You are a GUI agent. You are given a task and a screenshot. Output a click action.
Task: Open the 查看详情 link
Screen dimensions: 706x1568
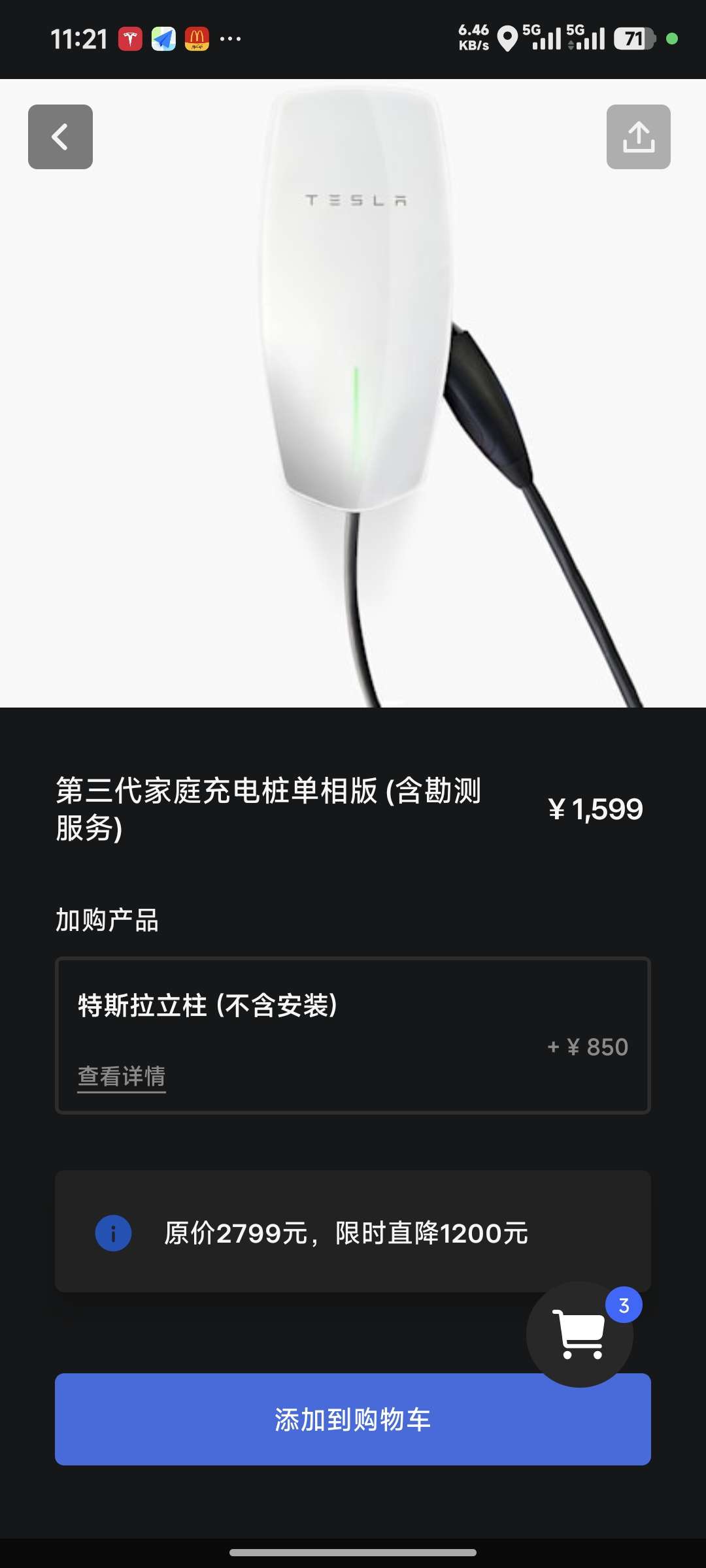(x=122, y=1076)
